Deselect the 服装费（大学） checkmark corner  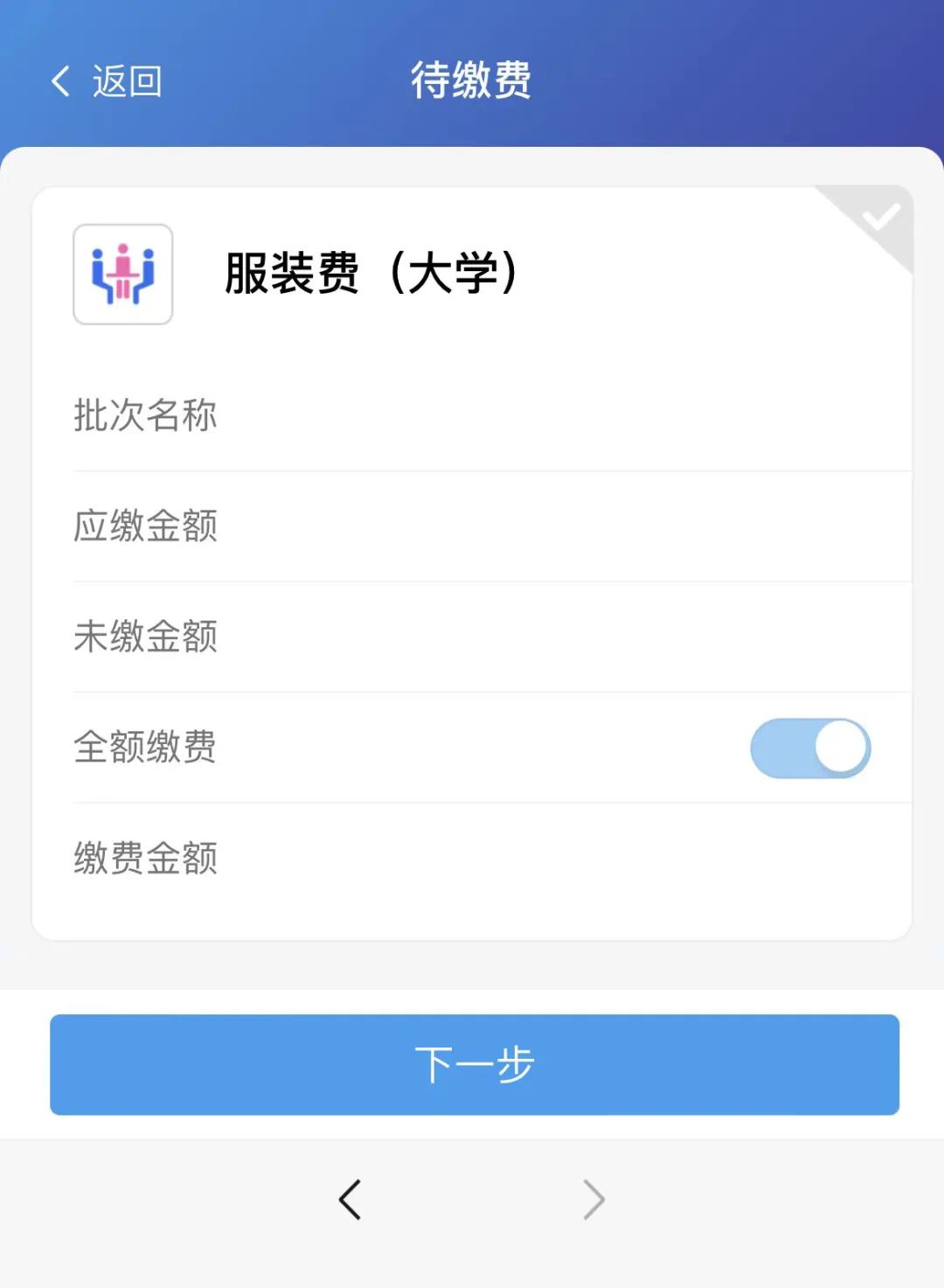click(x=878, y=219)
